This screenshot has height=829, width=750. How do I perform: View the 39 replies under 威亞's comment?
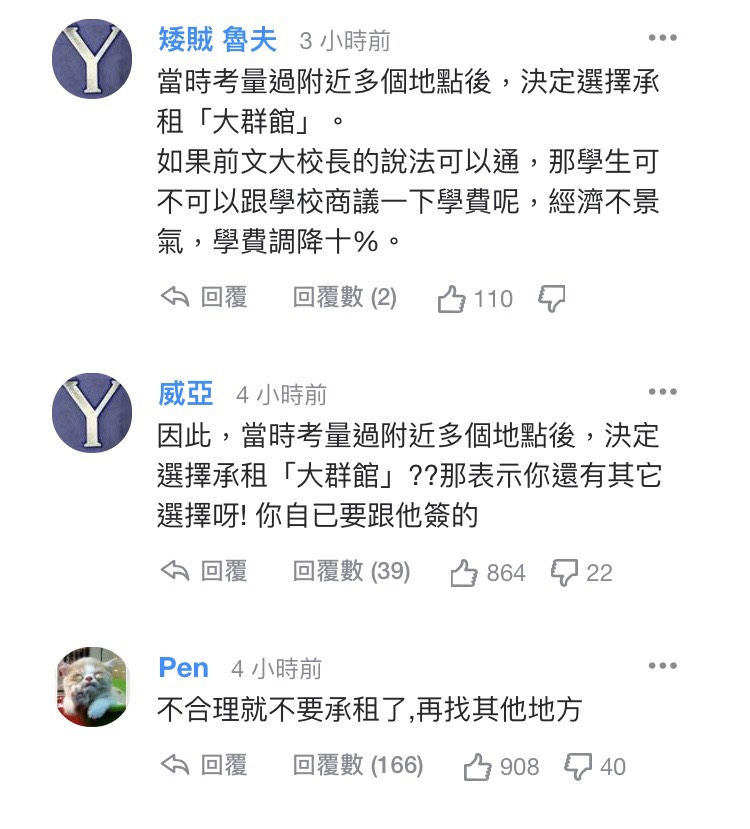click(351, 572)
